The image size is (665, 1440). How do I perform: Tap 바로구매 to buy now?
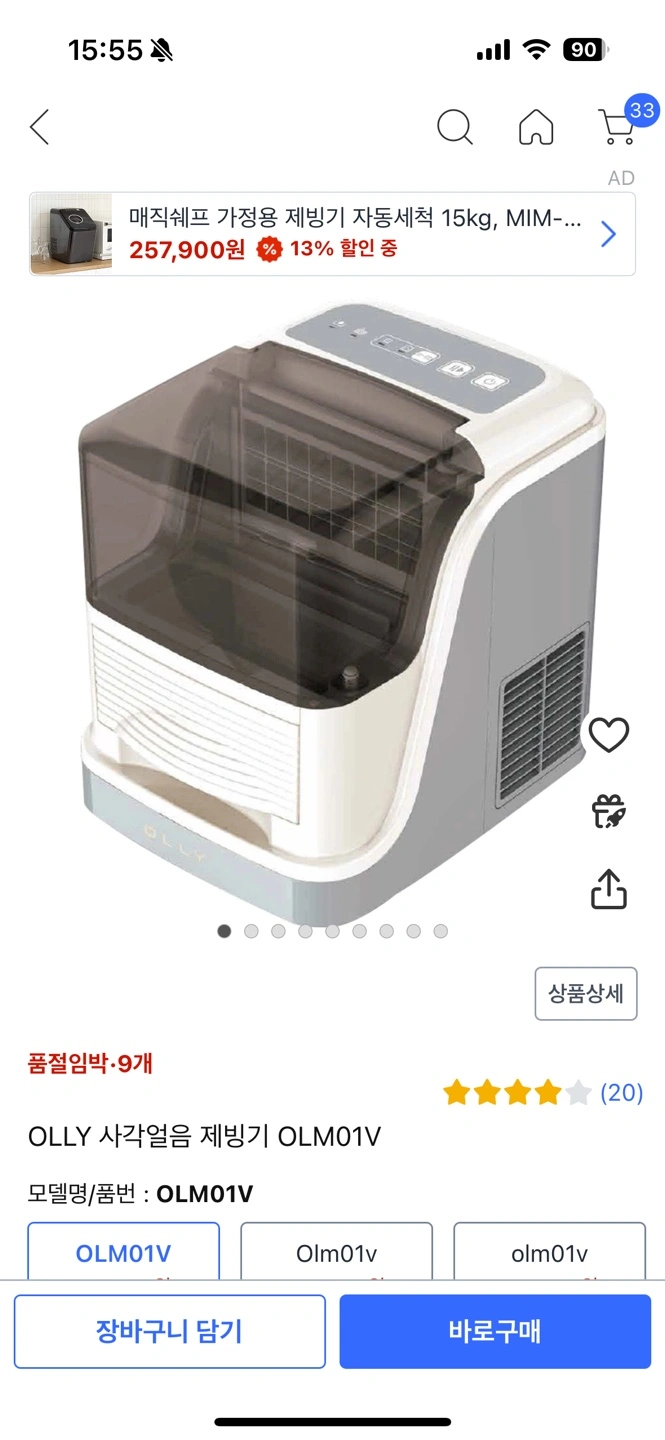pos(495,1331)
